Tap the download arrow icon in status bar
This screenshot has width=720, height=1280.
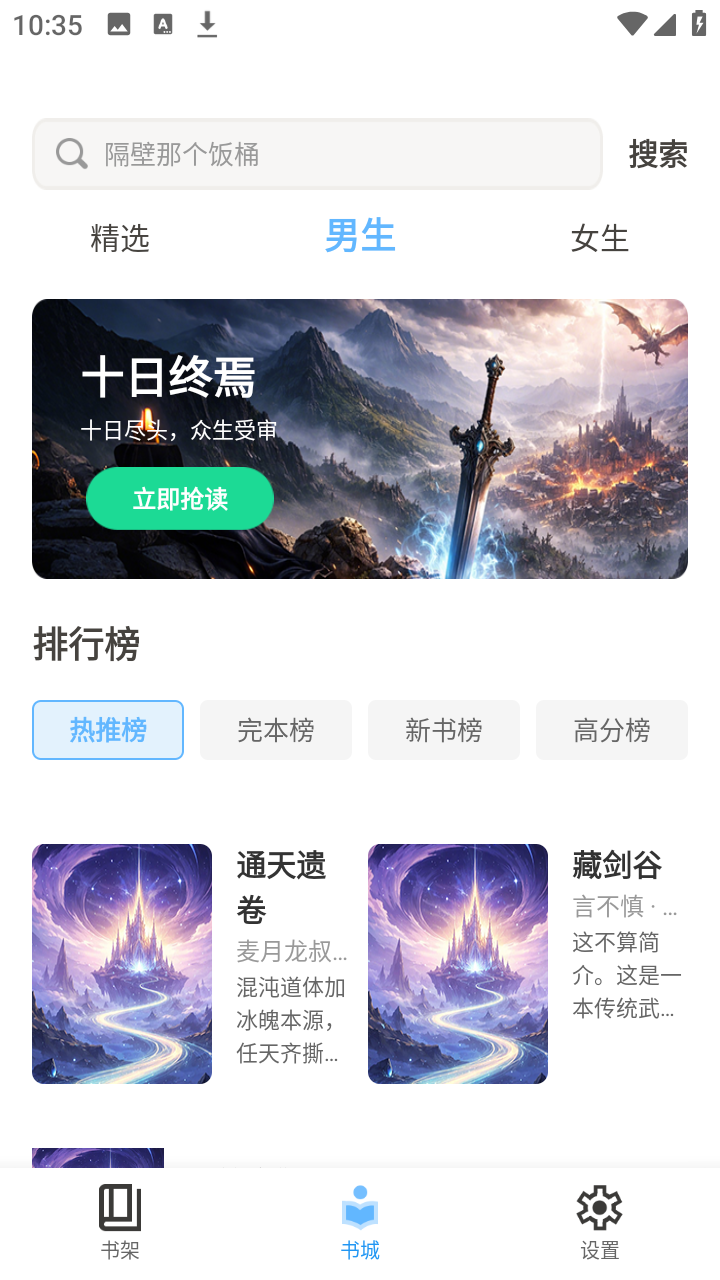click(x=207, y=24)
